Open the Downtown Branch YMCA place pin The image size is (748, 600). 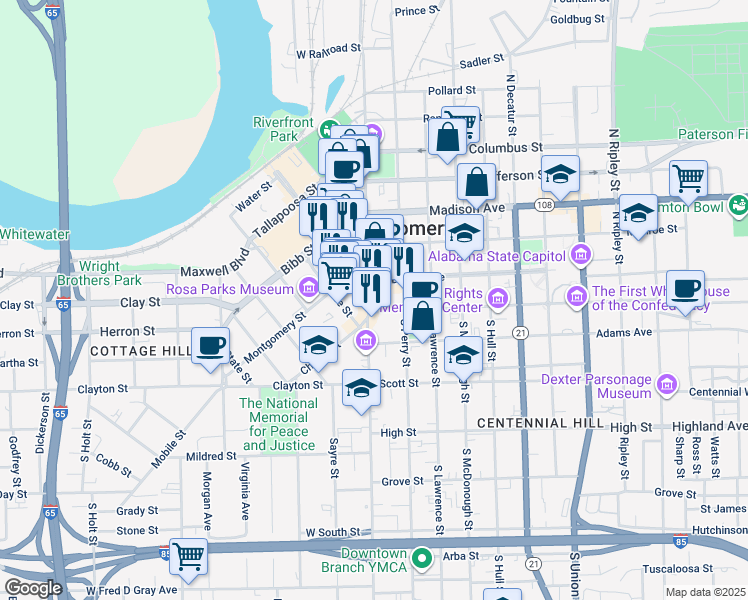423,557
